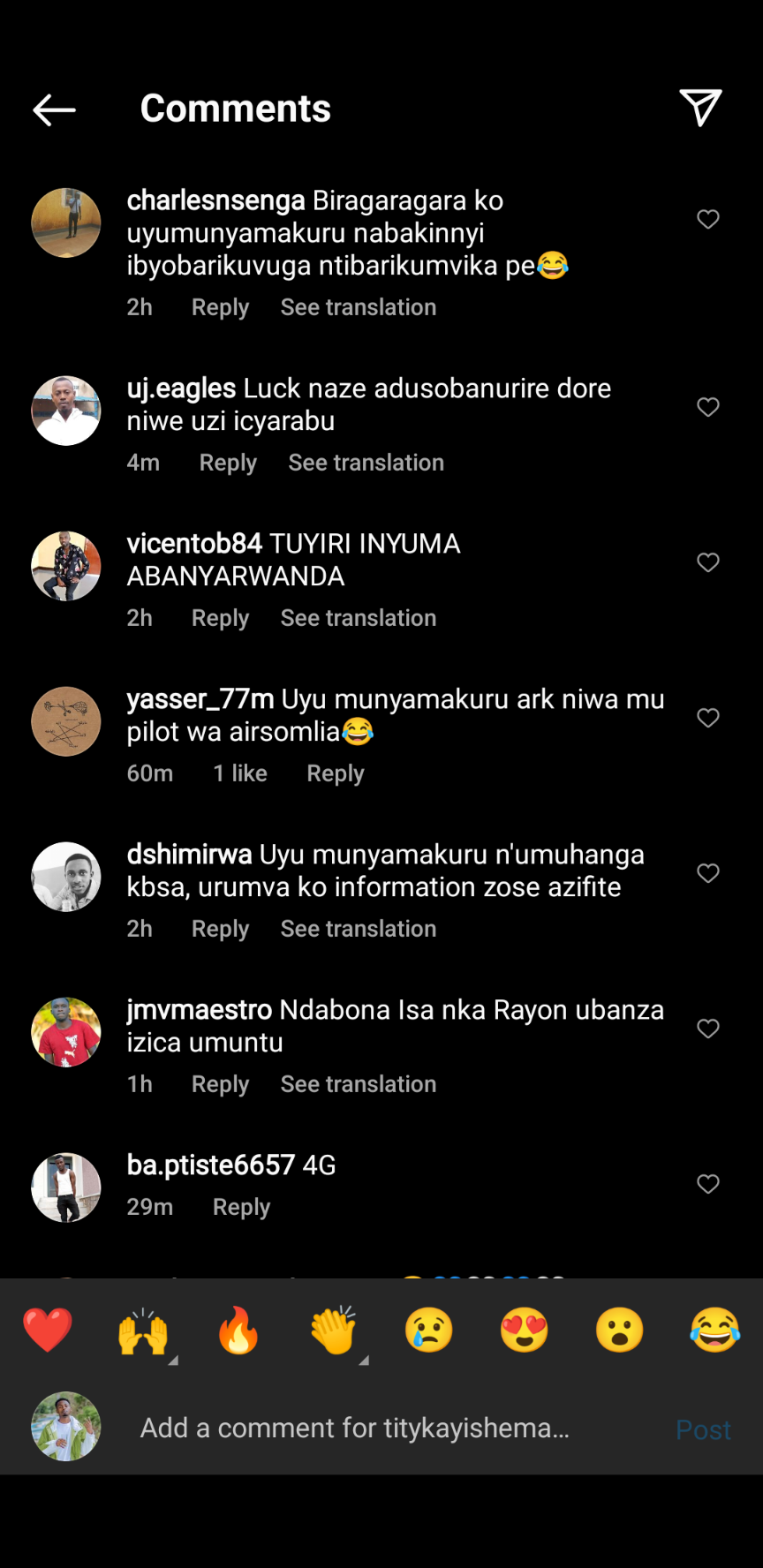
Task: Tap Post to submit comment
Action: pyautogui.click(x=703, y=1429)
